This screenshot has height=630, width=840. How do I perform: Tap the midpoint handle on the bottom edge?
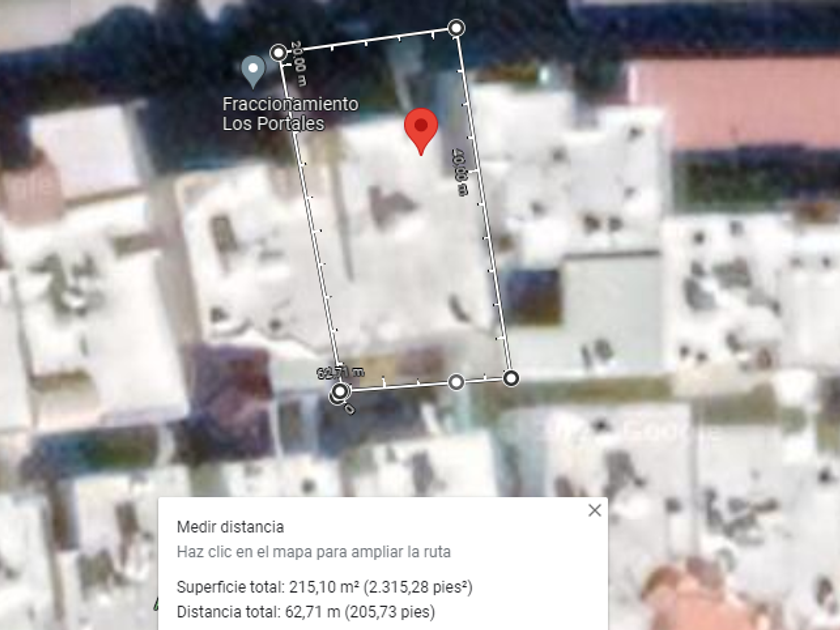[456, 382]
